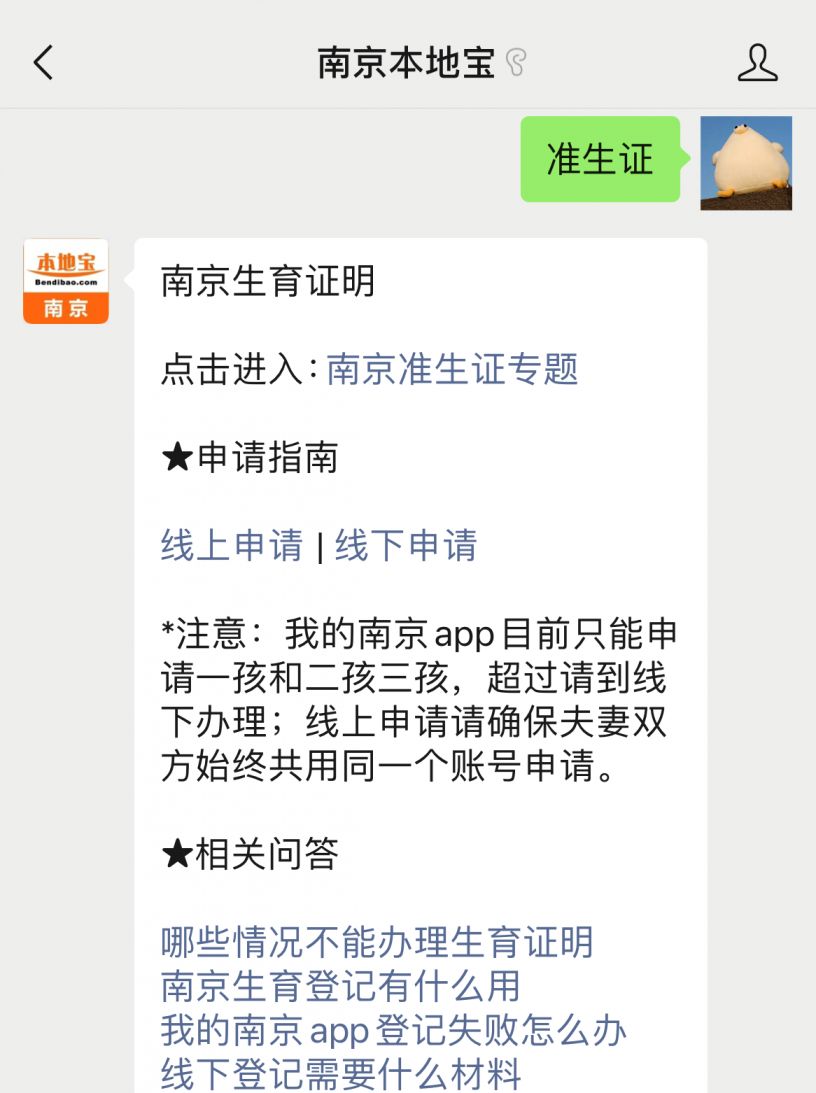This screenshot has height=1093, width=816.
Task: Open 哪些情况不能办理生育证明 link
Action: click(x=377, y=942)
